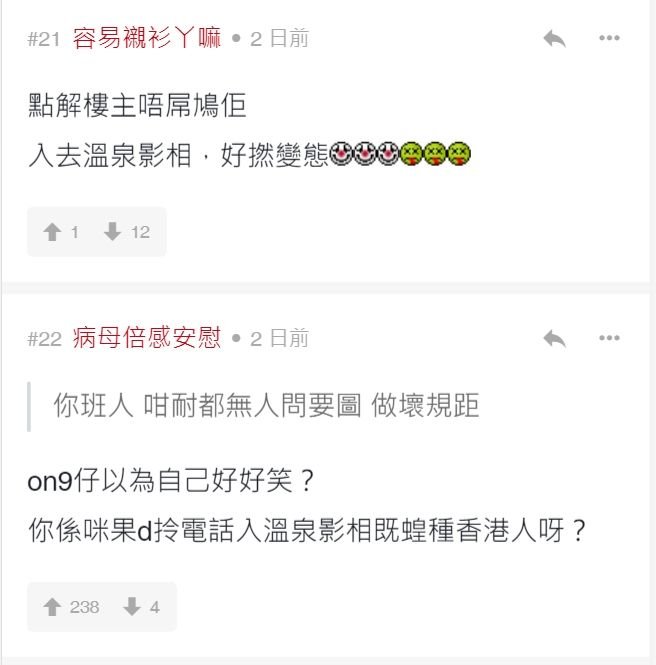Viewport: 656px width, 665px height.
Task: Open overflow menu on comment #22
Action: (x=609, y=339)
